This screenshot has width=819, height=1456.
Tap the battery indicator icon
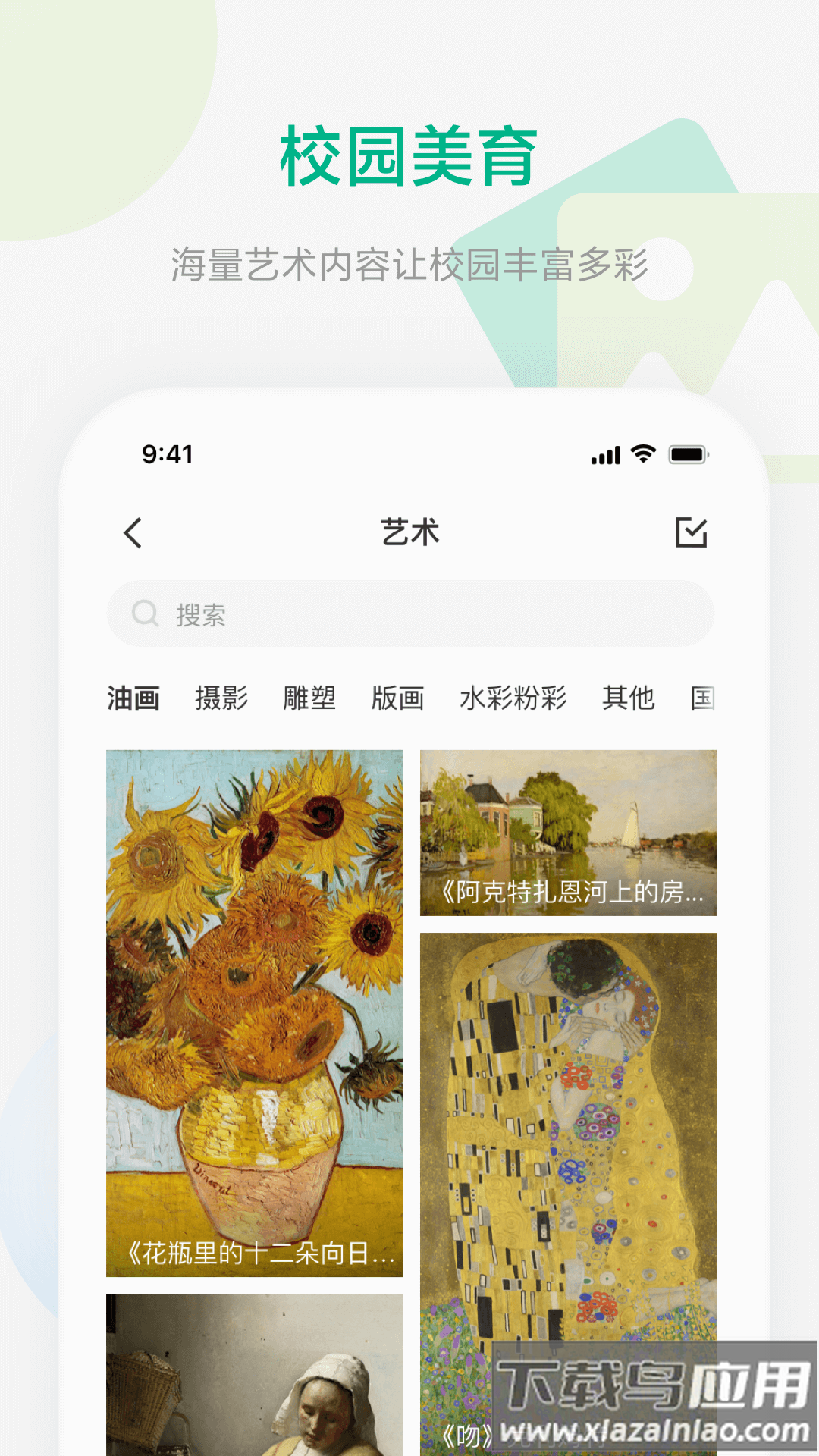pos(685,453)
